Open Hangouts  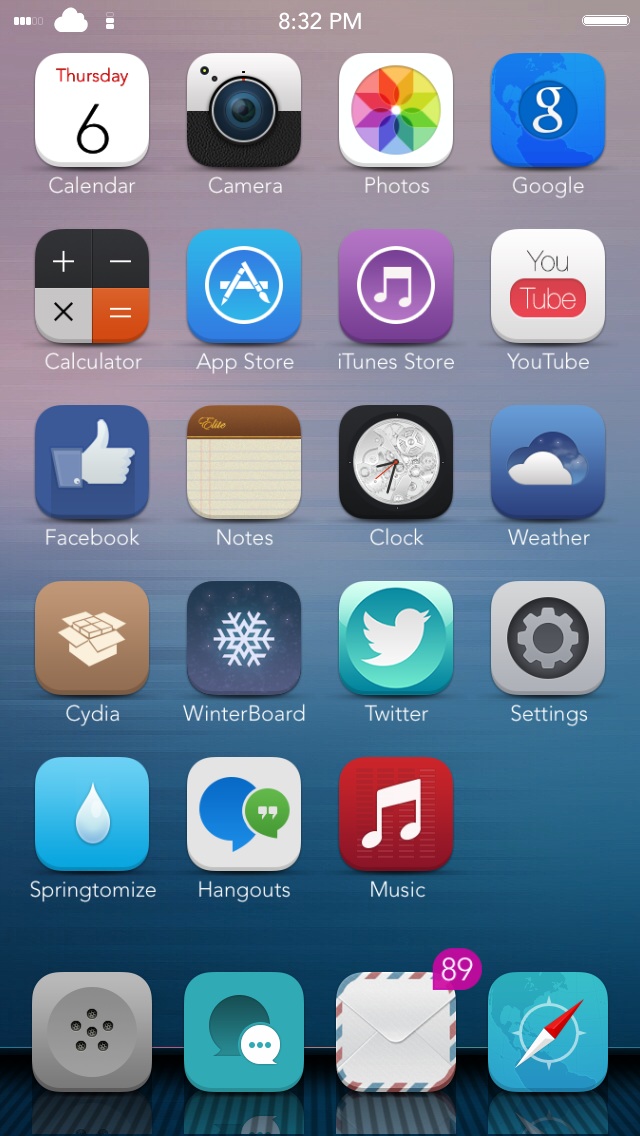point(244,814)
